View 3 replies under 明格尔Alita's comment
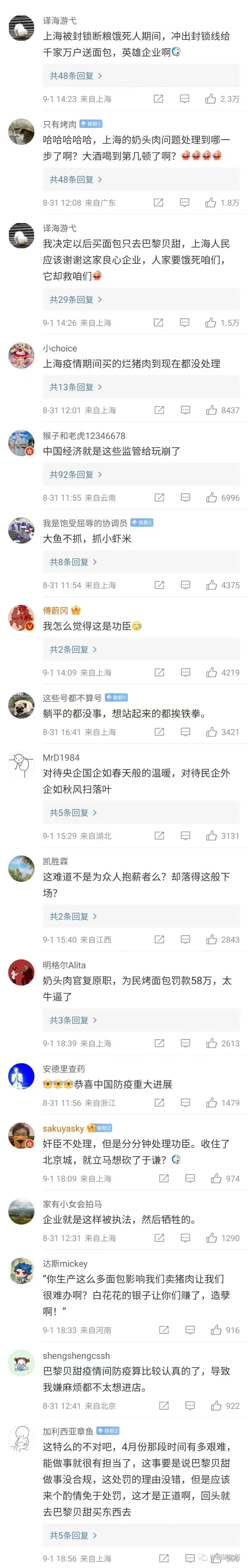This screenshot has width=248, height=1568. pyautogui.click(x=73, y=1020)
